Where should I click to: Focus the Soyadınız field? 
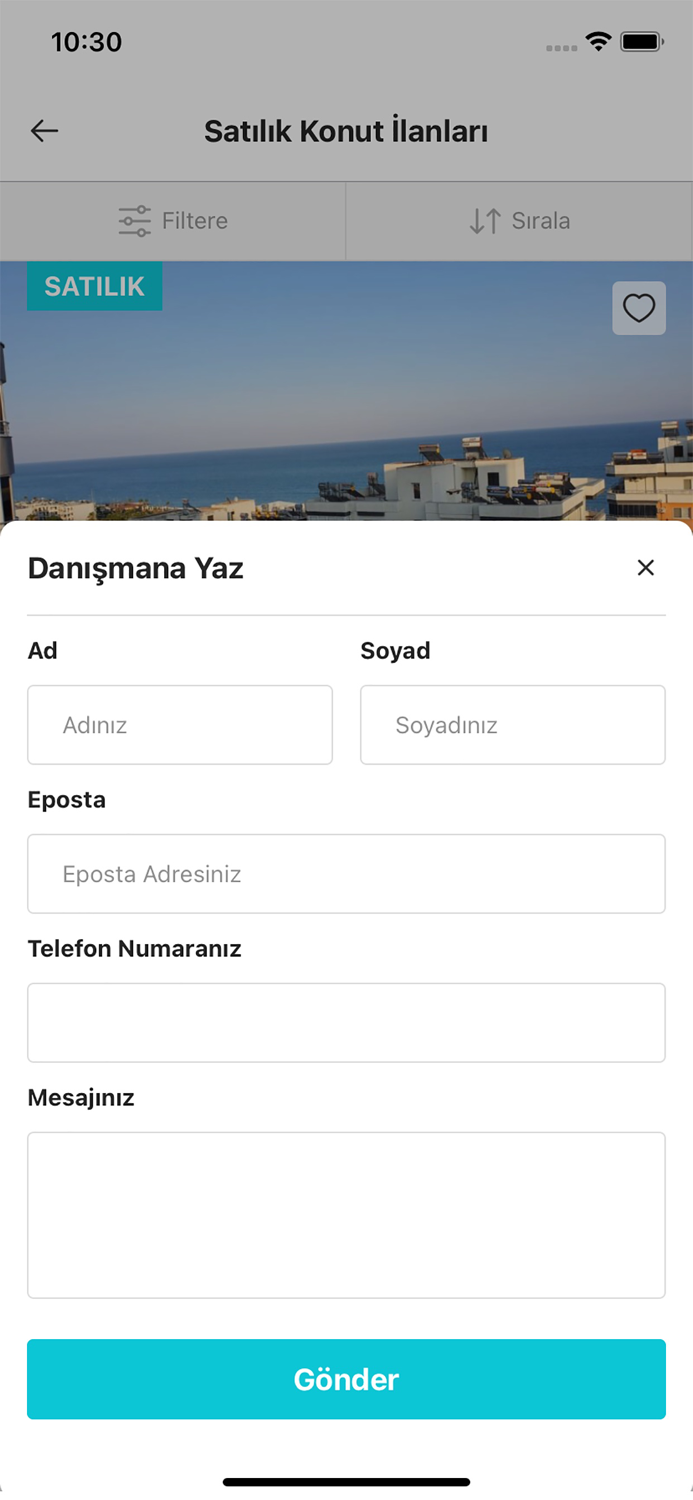[513, 725]
